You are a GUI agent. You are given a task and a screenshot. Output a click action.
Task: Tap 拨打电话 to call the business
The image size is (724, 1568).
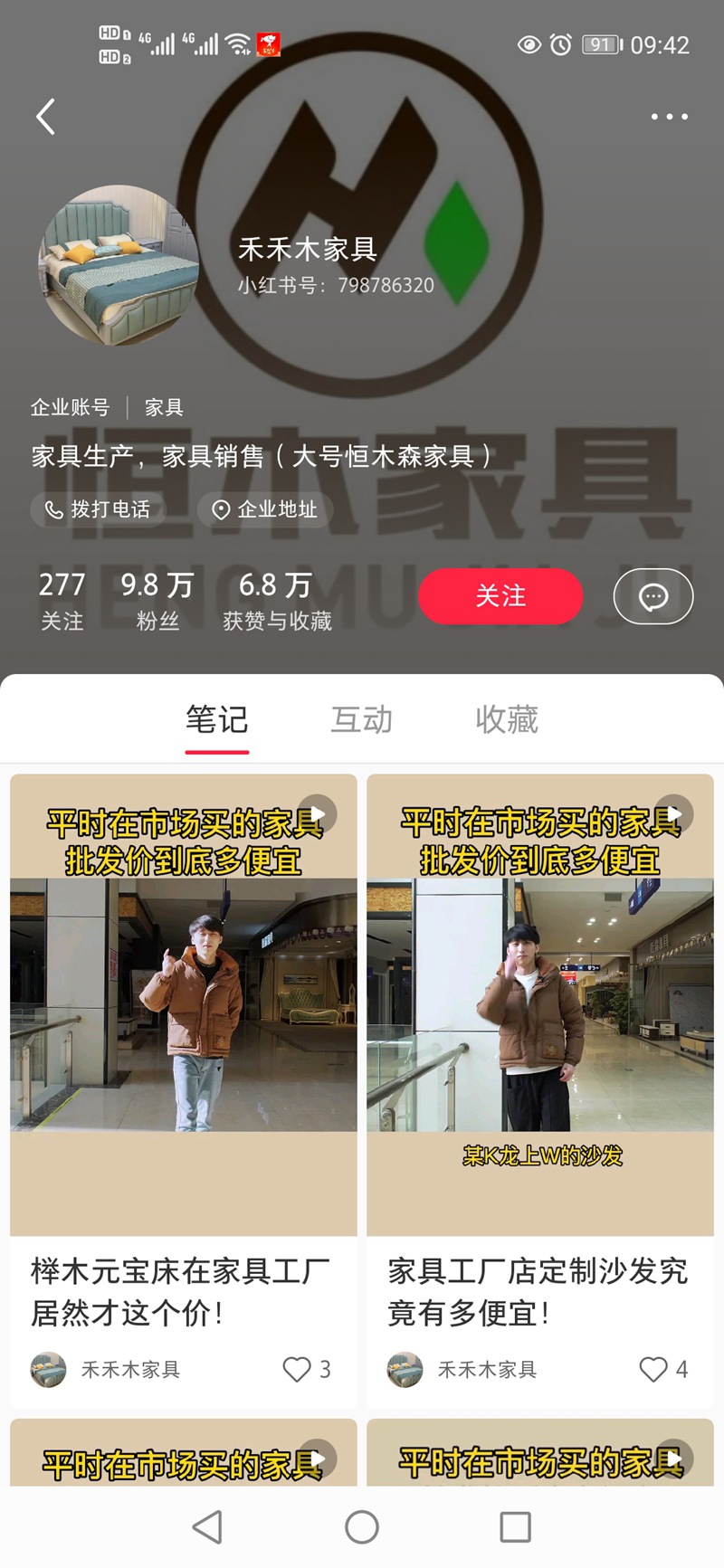(x=98, y=509)
